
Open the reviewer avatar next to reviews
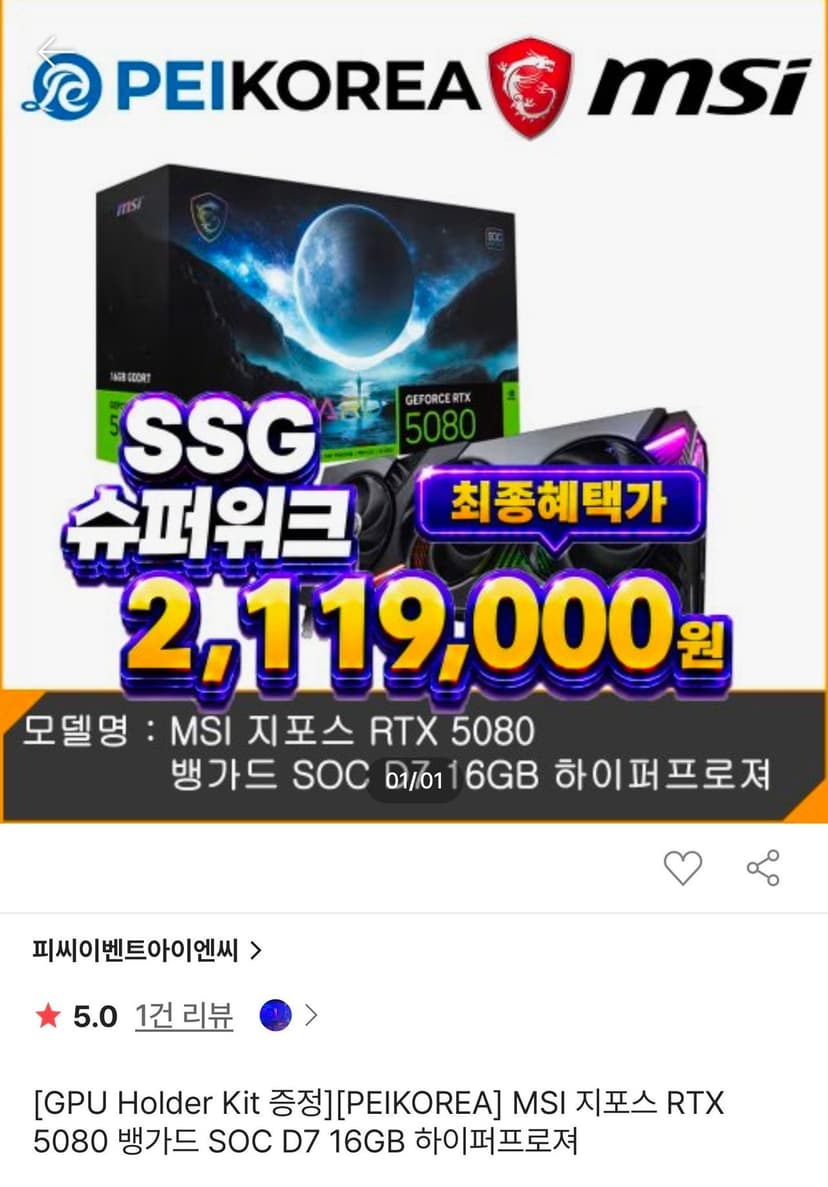[x=275, y=1015]
